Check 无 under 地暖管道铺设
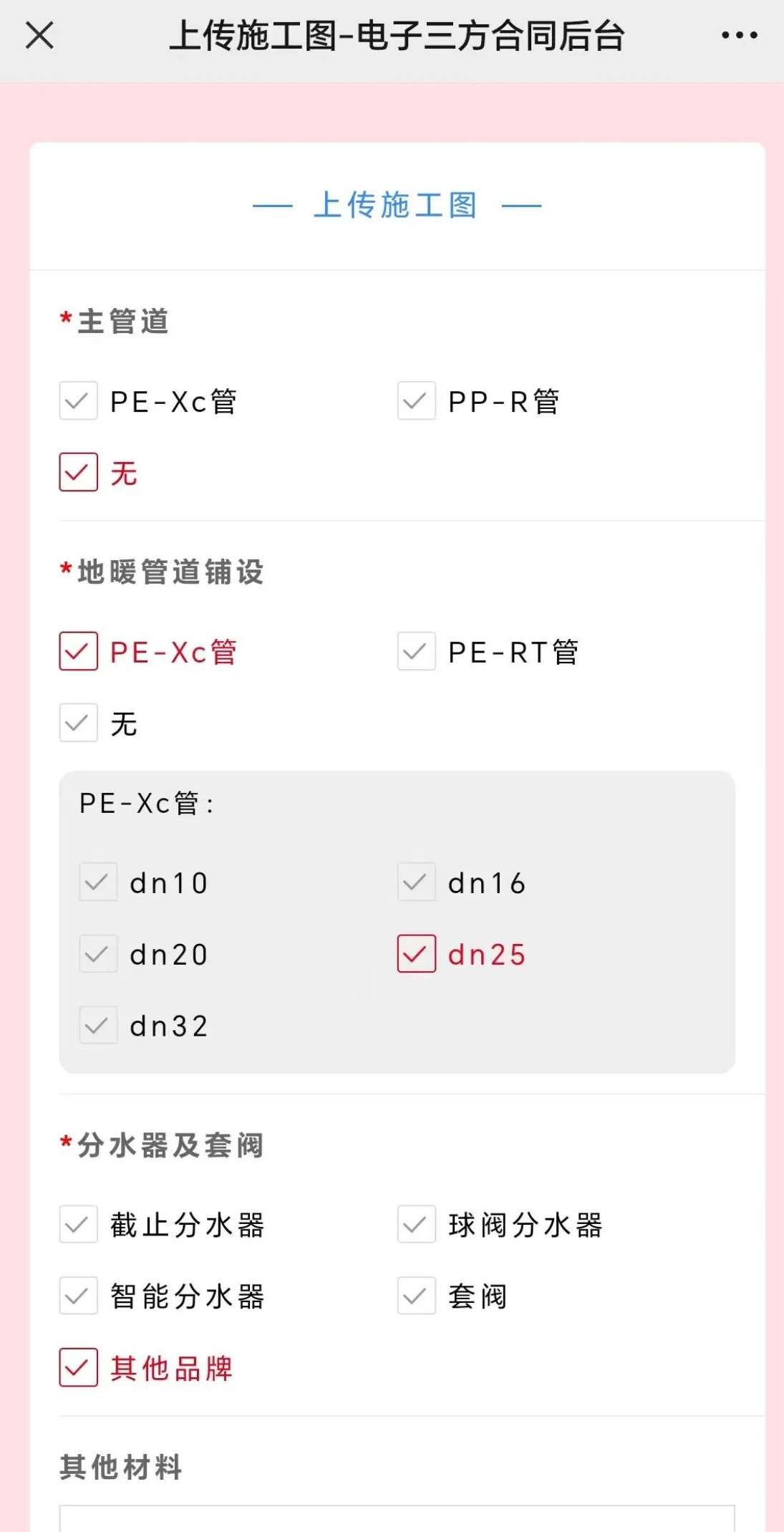 coord(79,723)
